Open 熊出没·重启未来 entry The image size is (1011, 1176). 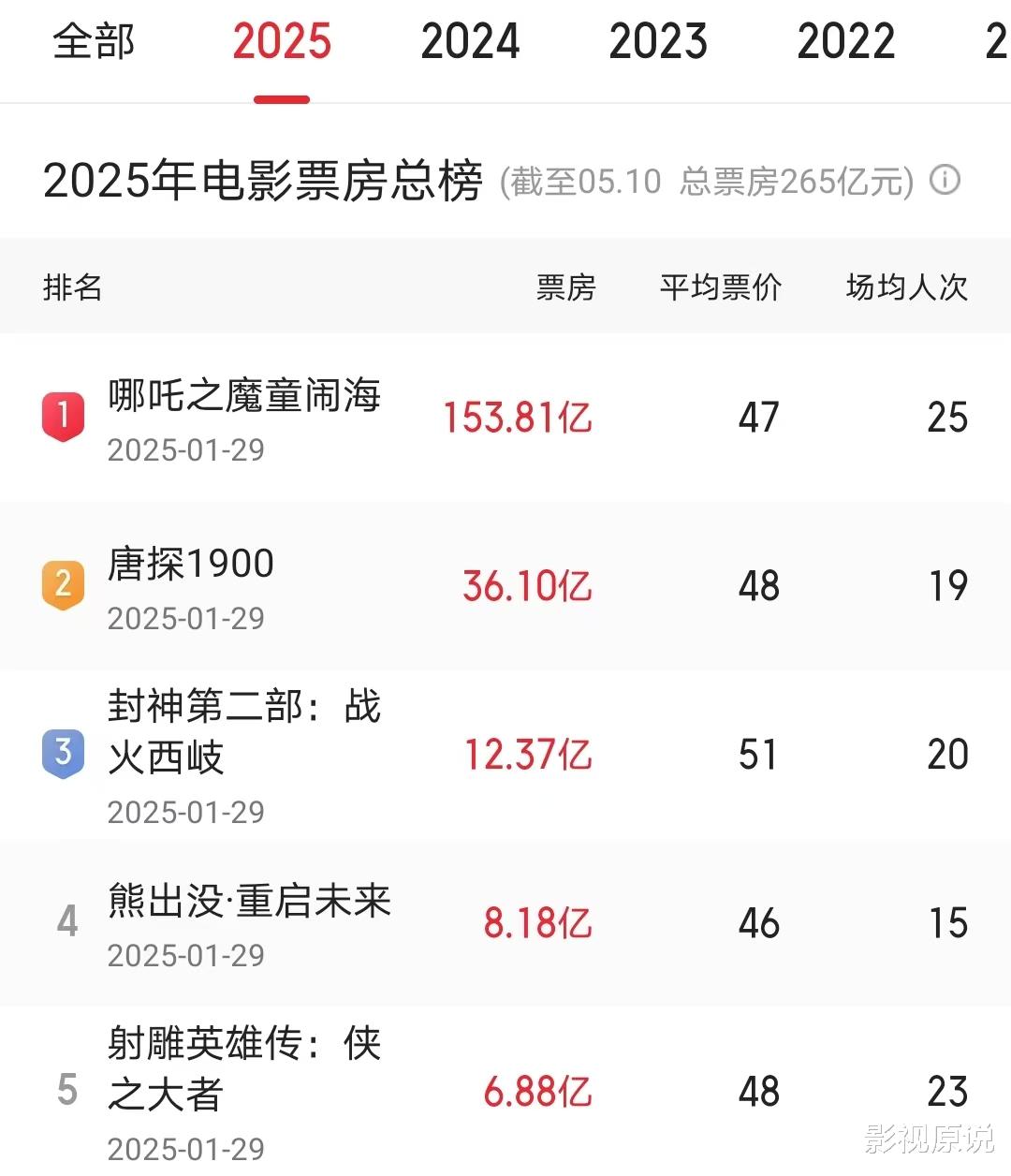[x=505, y=923]
